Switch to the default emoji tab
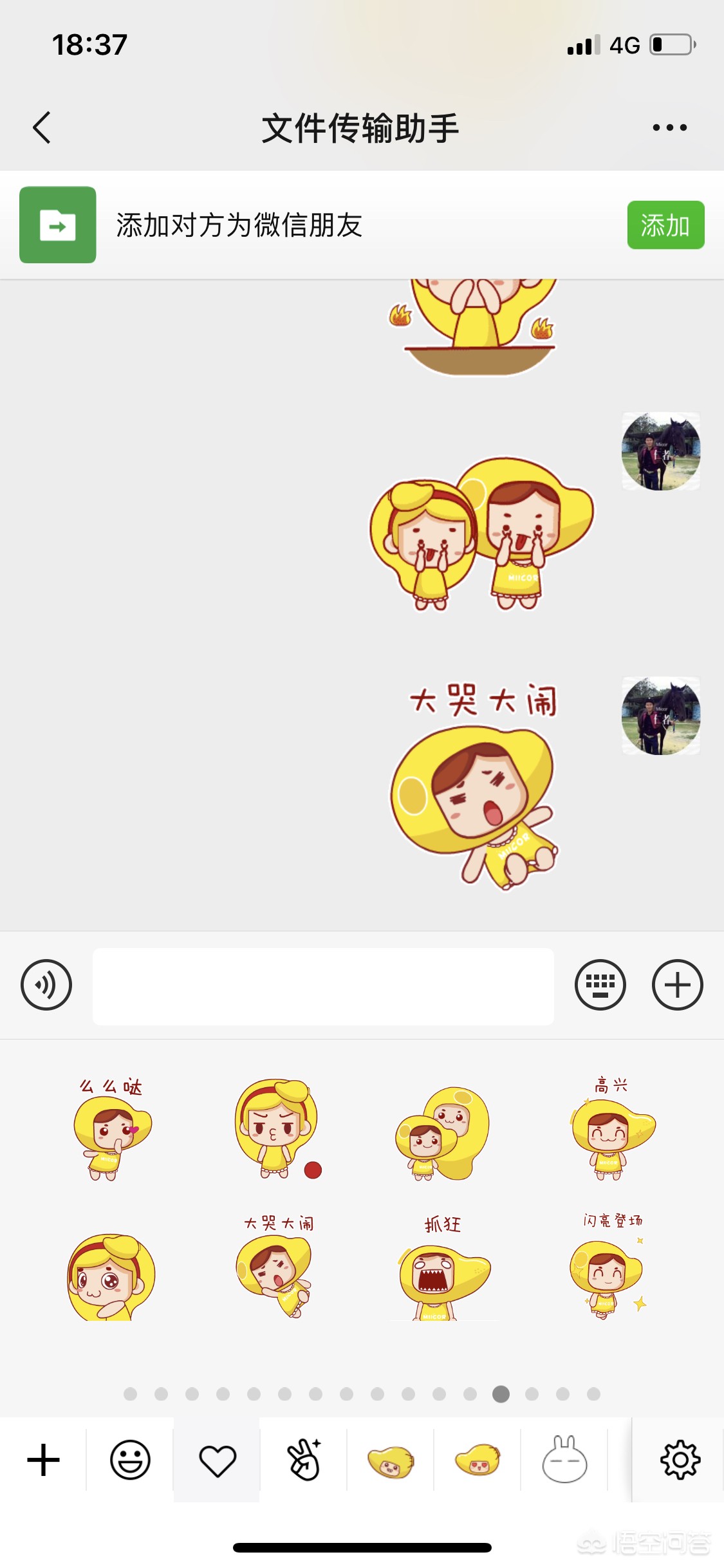The height and width of the screenshot is (1568, 724). (130, 1460)
